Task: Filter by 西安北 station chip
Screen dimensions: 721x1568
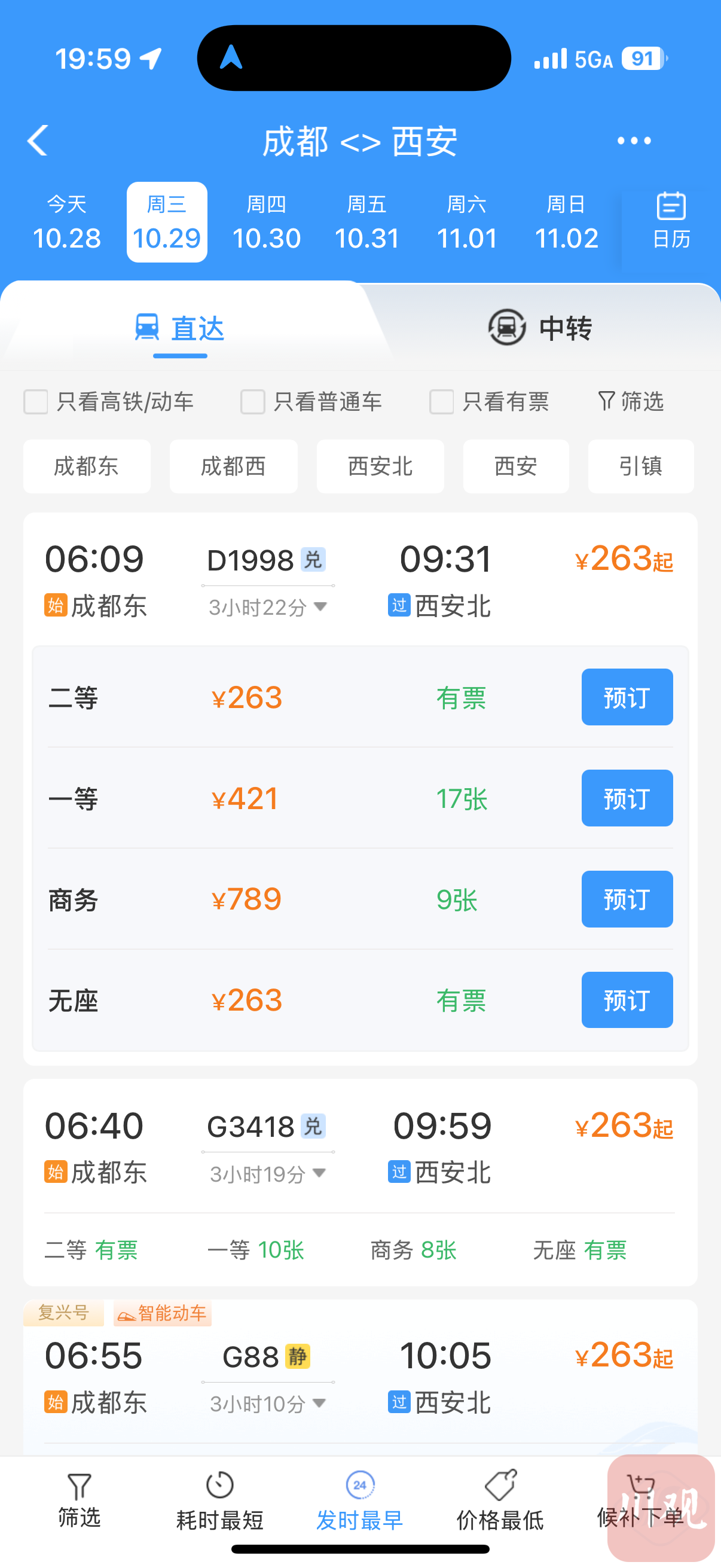Action: pos(380,466)
